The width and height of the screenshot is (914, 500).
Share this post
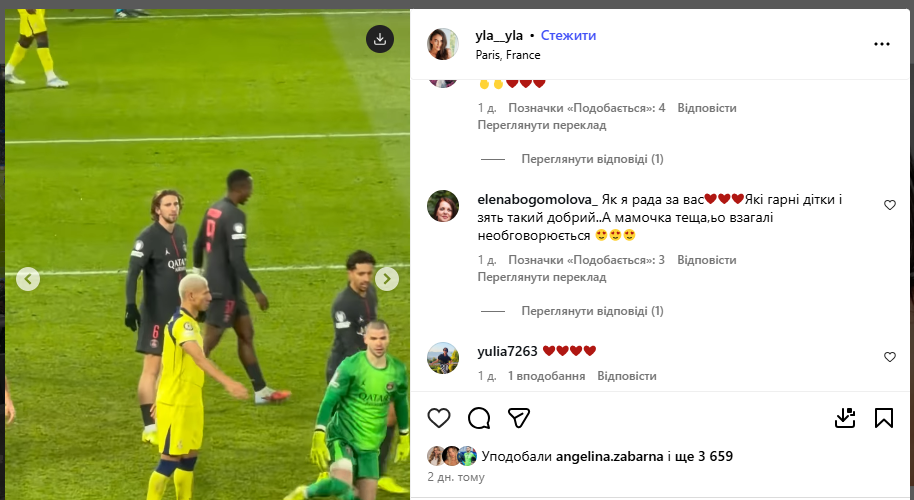pyautogui.click(x=518, y=417)
